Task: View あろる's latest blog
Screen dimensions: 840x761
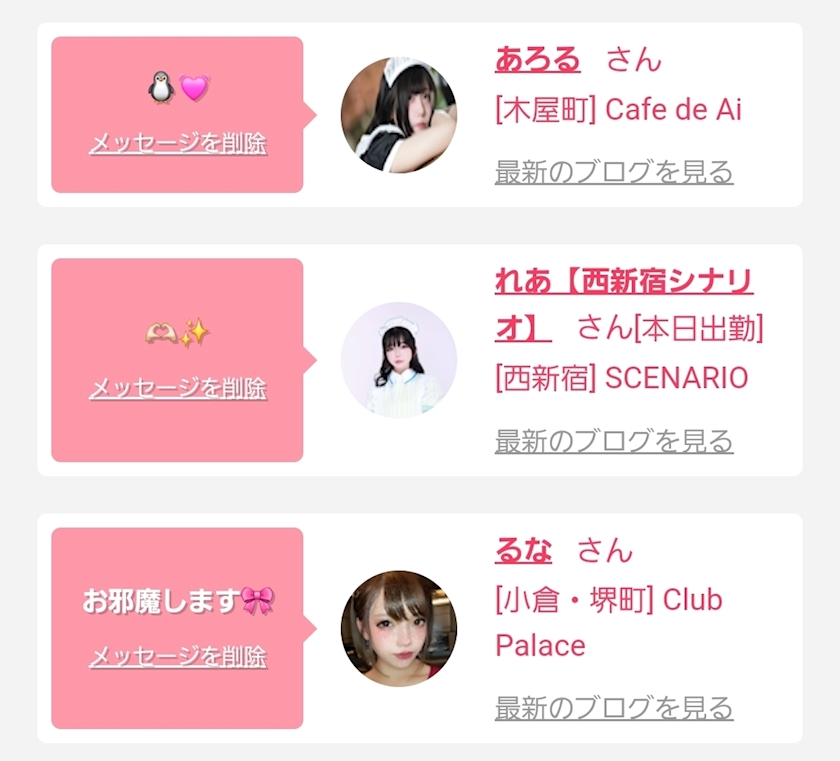Action: click(614, 171)
